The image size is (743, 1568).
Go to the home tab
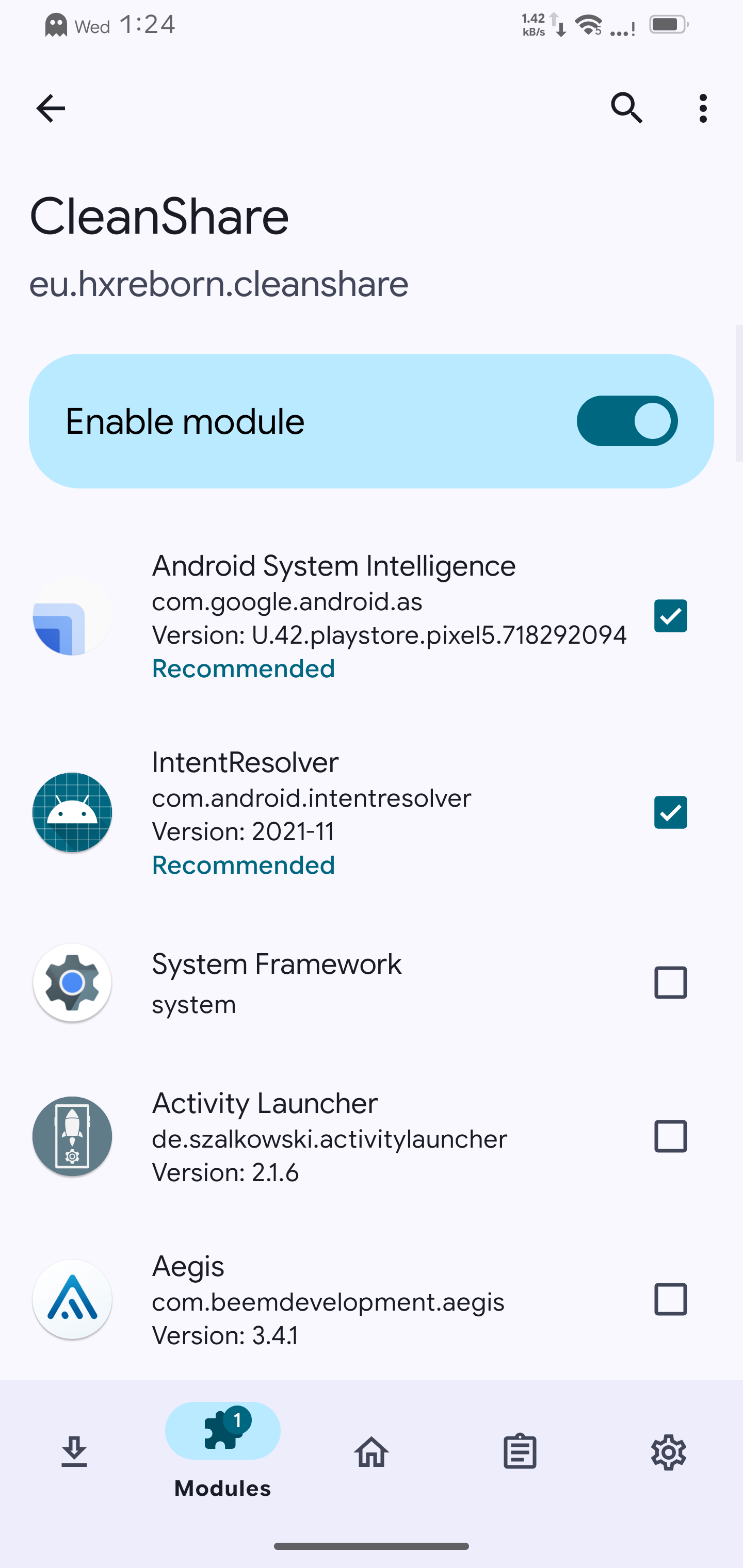372,1452
